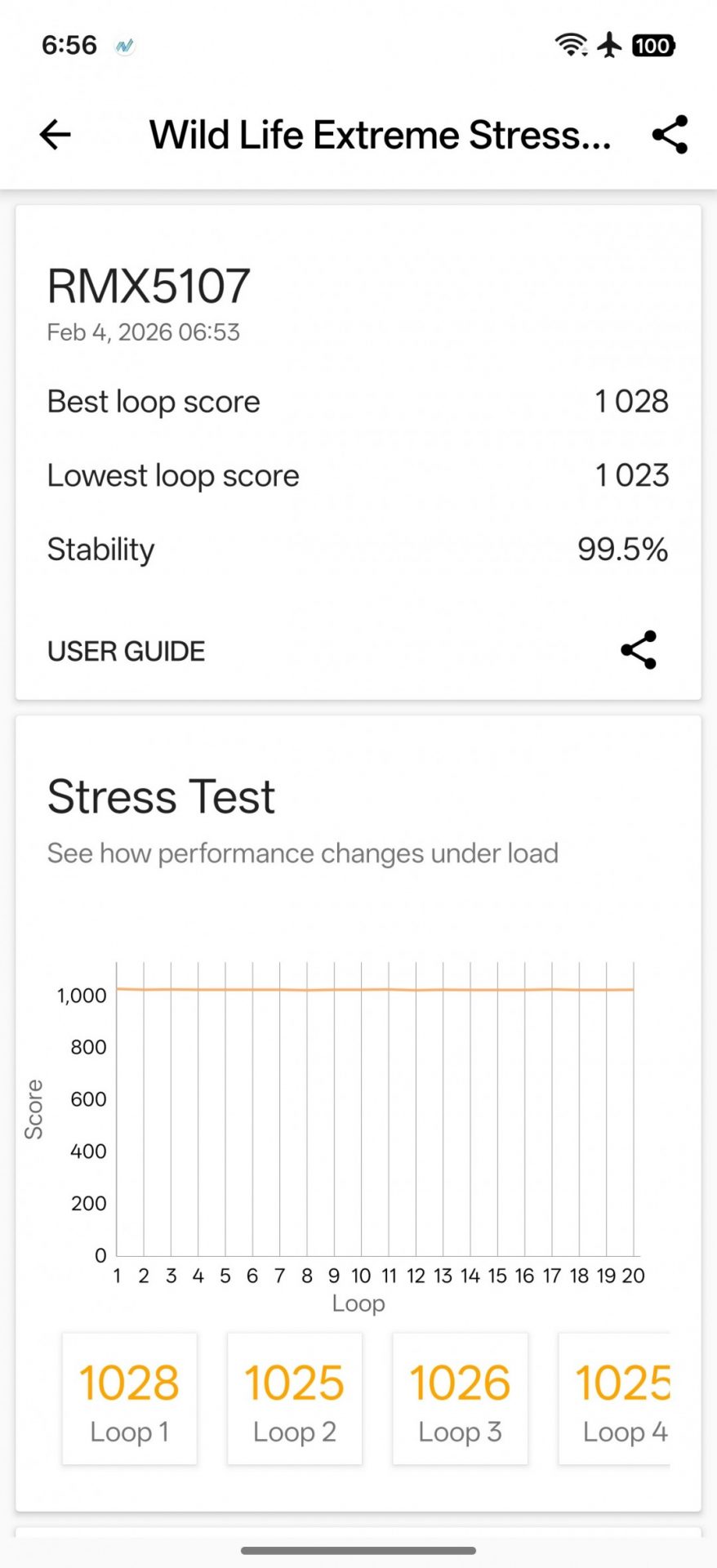Screen dimensions: 717x1568
Task: Select the Loop 3 score card
Action: click(460, 1398)
